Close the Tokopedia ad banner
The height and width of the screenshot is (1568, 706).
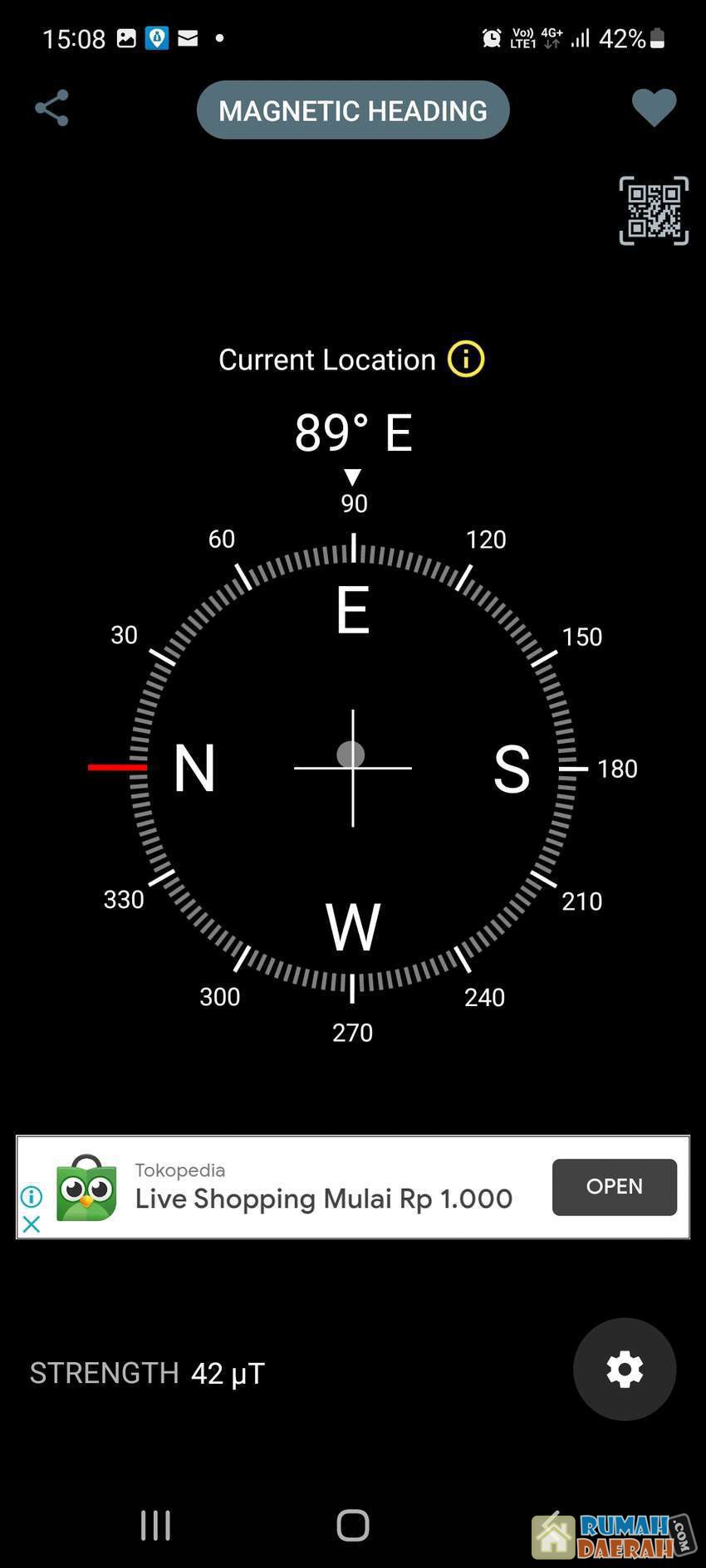click(32, 1224)
